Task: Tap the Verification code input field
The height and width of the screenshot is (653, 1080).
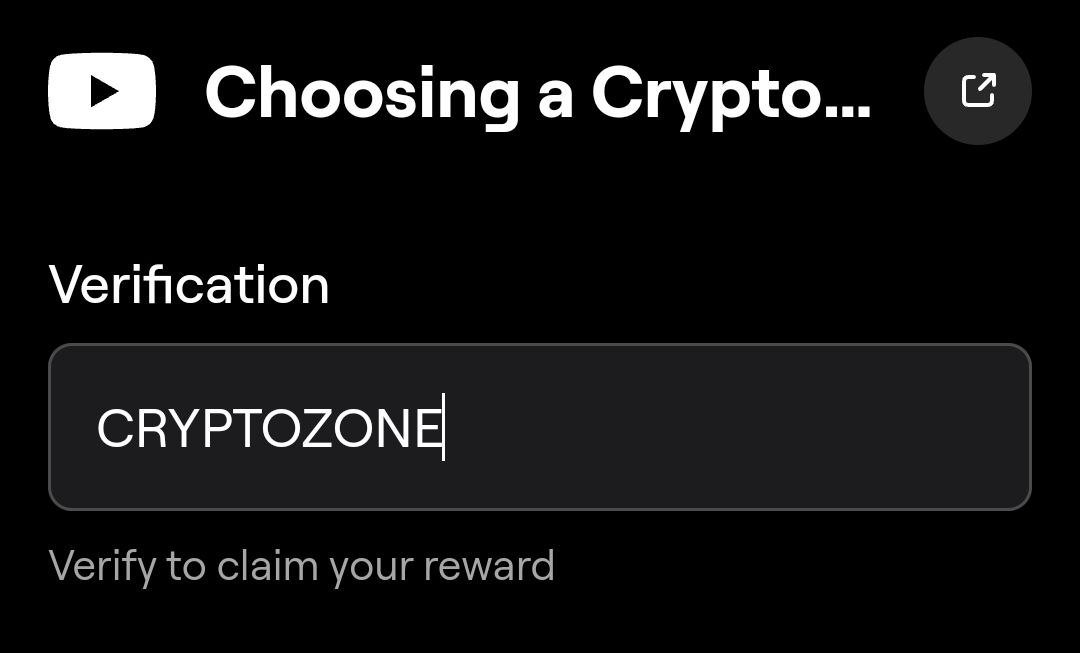Action: pyautogui.click(x=539, y=427)
